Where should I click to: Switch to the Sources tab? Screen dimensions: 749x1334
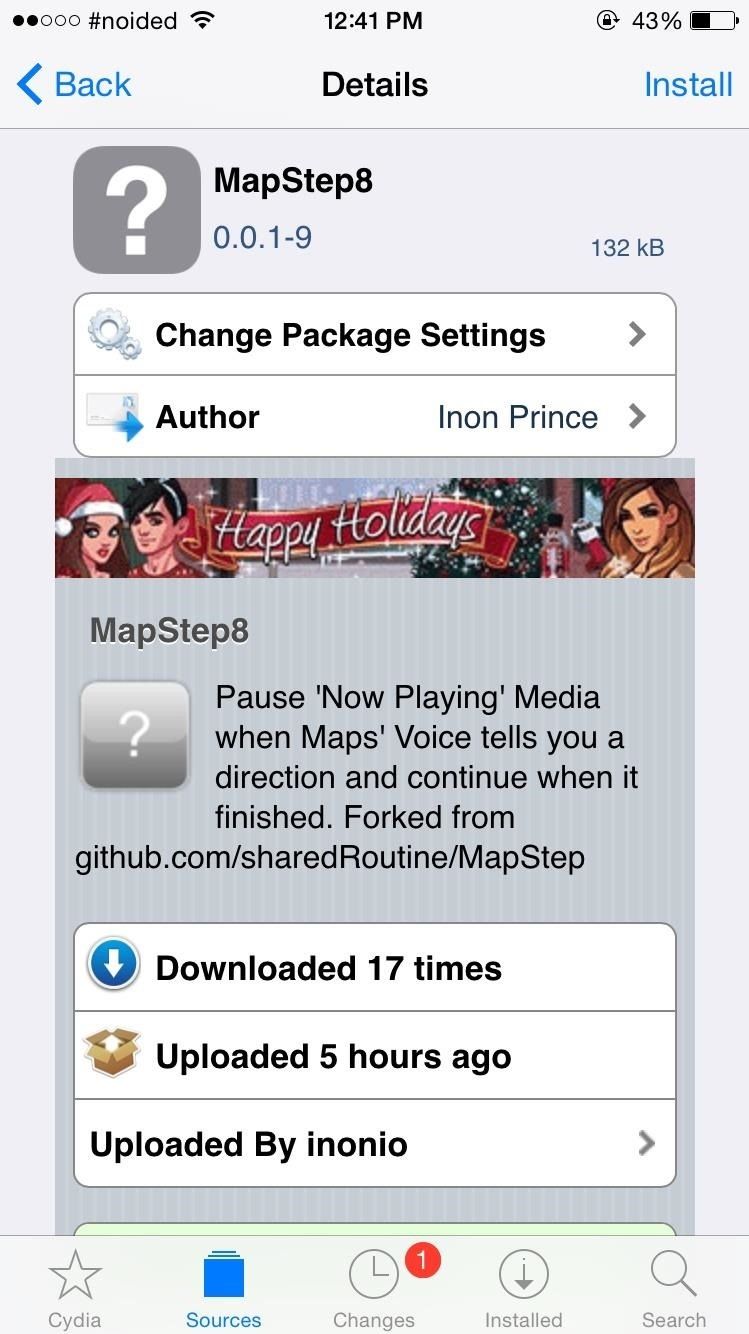223,1288
